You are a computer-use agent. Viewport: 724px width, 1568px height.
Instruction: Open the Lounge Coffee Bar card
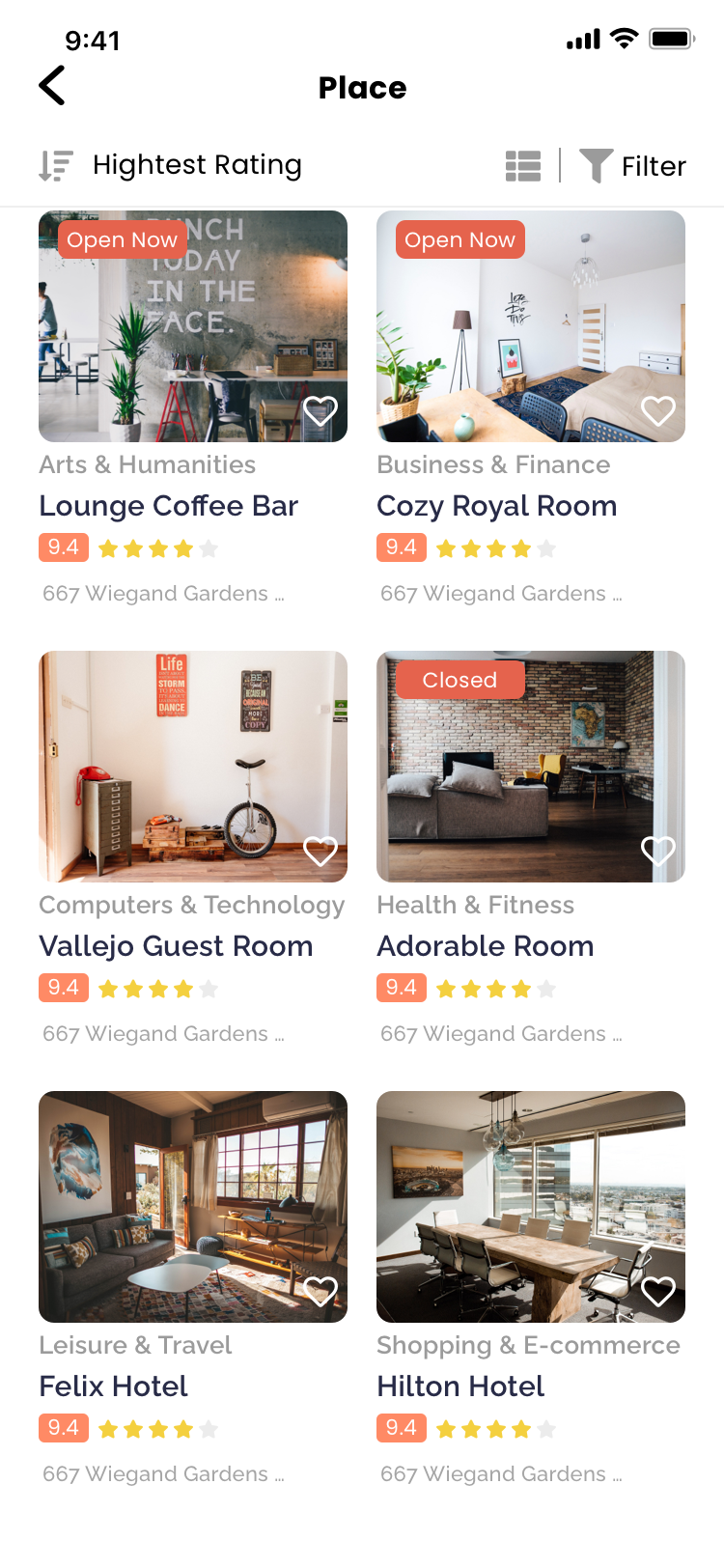169,506
